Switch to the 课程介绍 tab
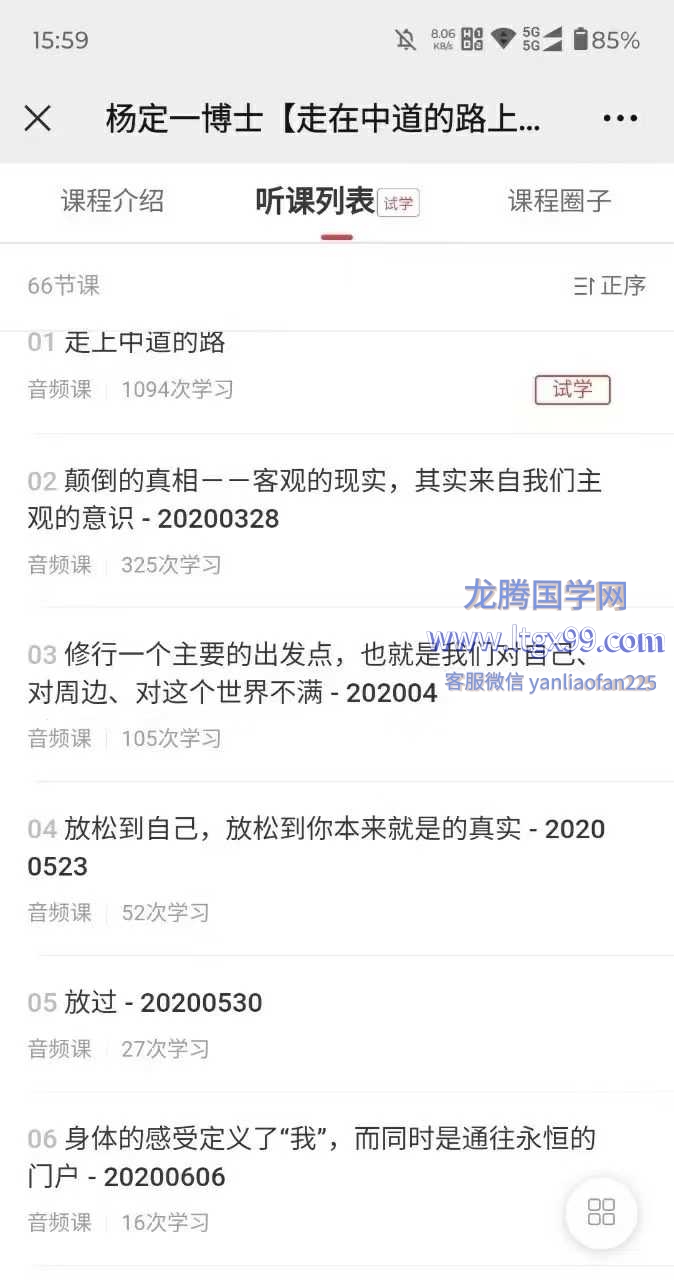 click(112, 201)
